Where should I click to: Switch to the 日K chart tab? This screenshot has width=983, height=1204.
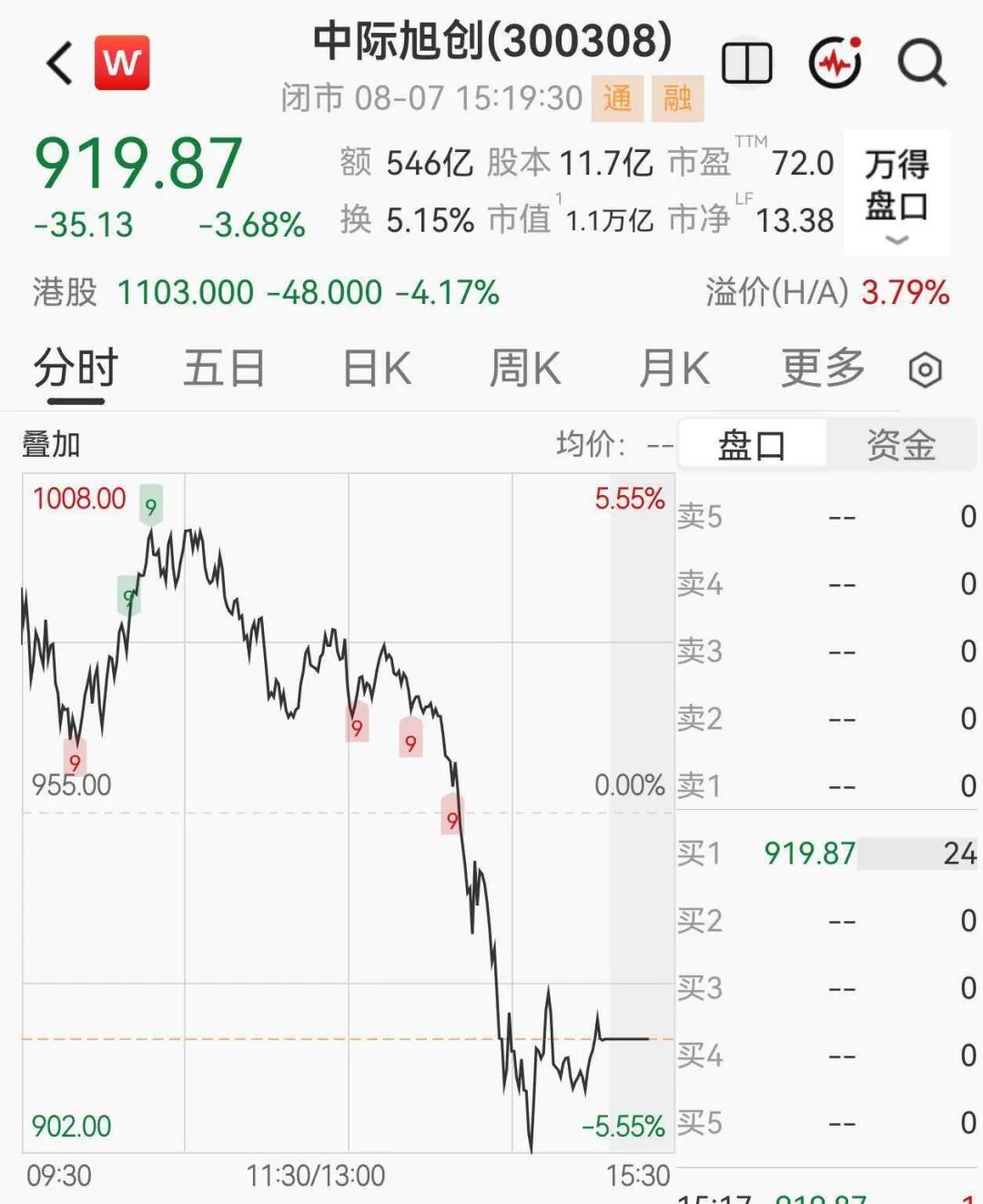[x=377, y=369]
